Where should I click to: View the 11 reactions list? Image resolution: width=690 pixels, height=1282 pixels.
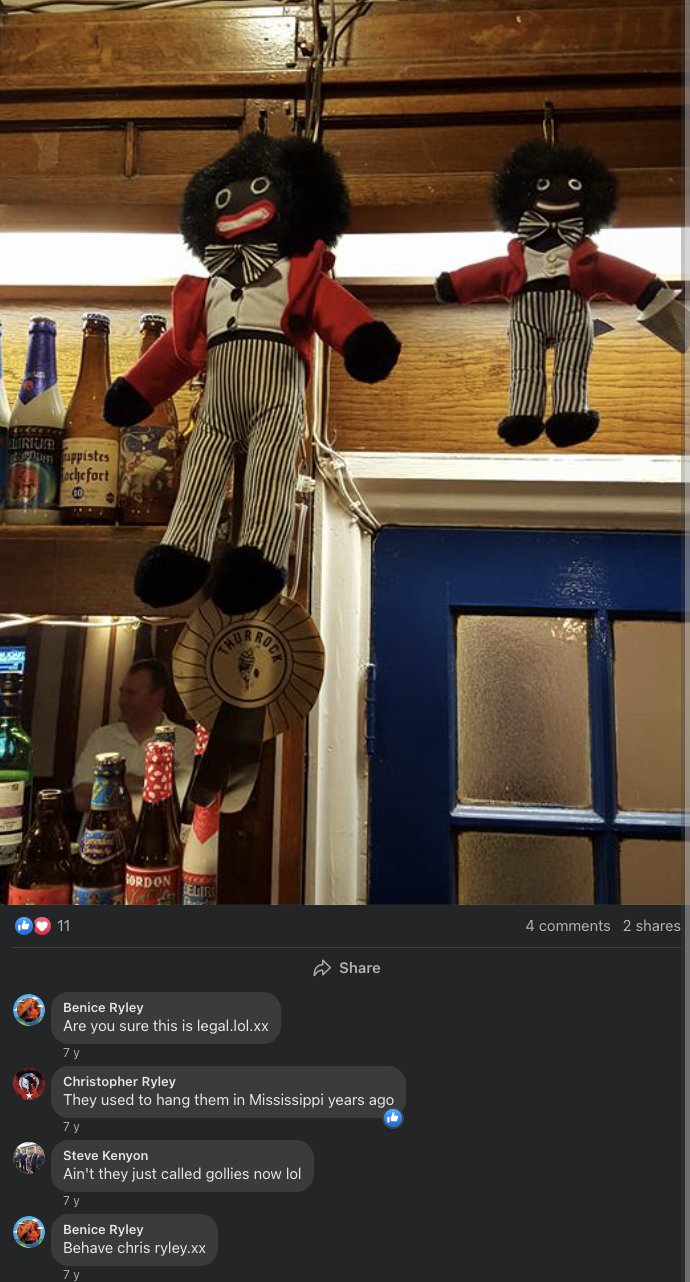42,926
